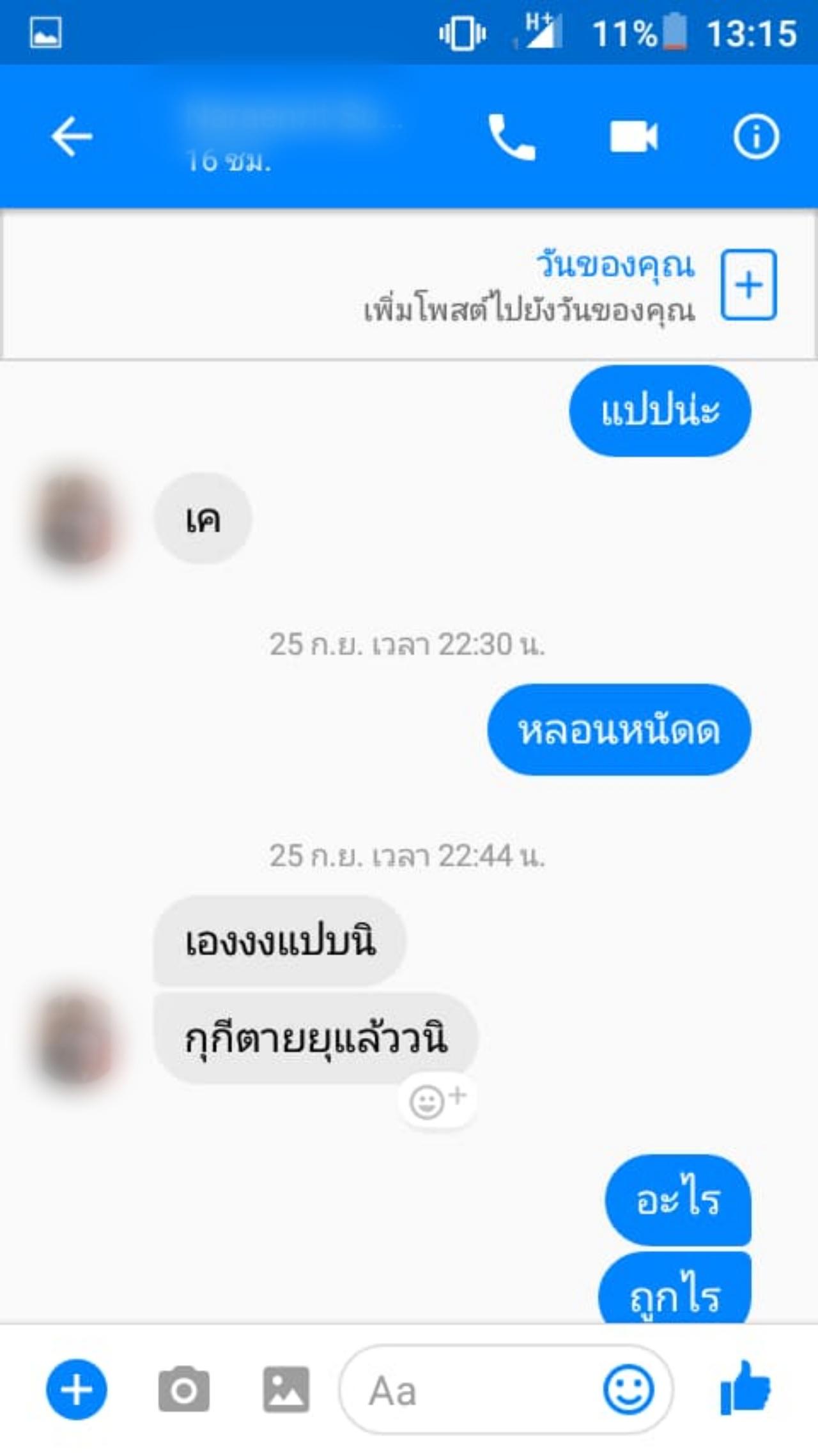Image resolution: width=818 pixels, height=1456 pixels.
Task: Open more options plus button
Action: coord(77,1389)
